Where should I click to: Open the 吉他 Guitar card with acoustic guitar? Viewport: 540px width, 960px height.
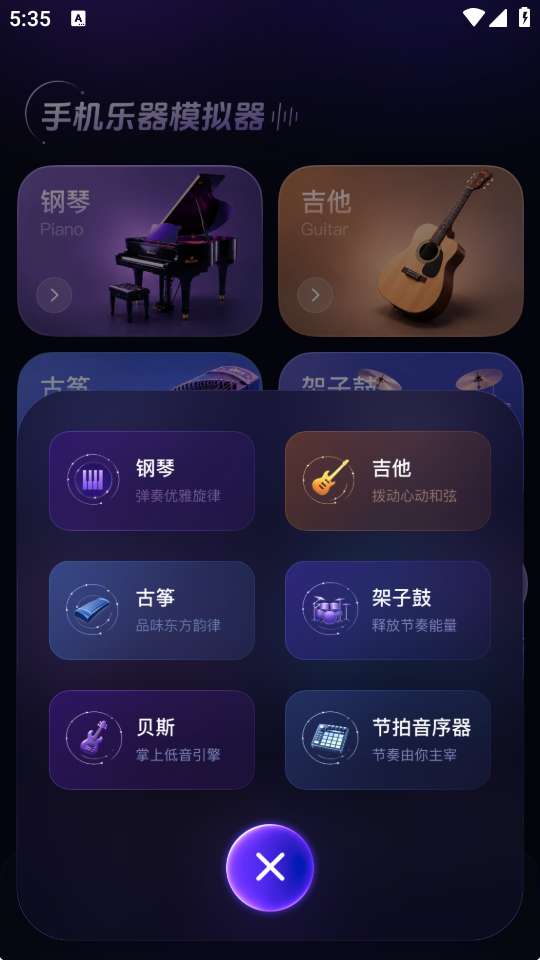click(401, 251)
